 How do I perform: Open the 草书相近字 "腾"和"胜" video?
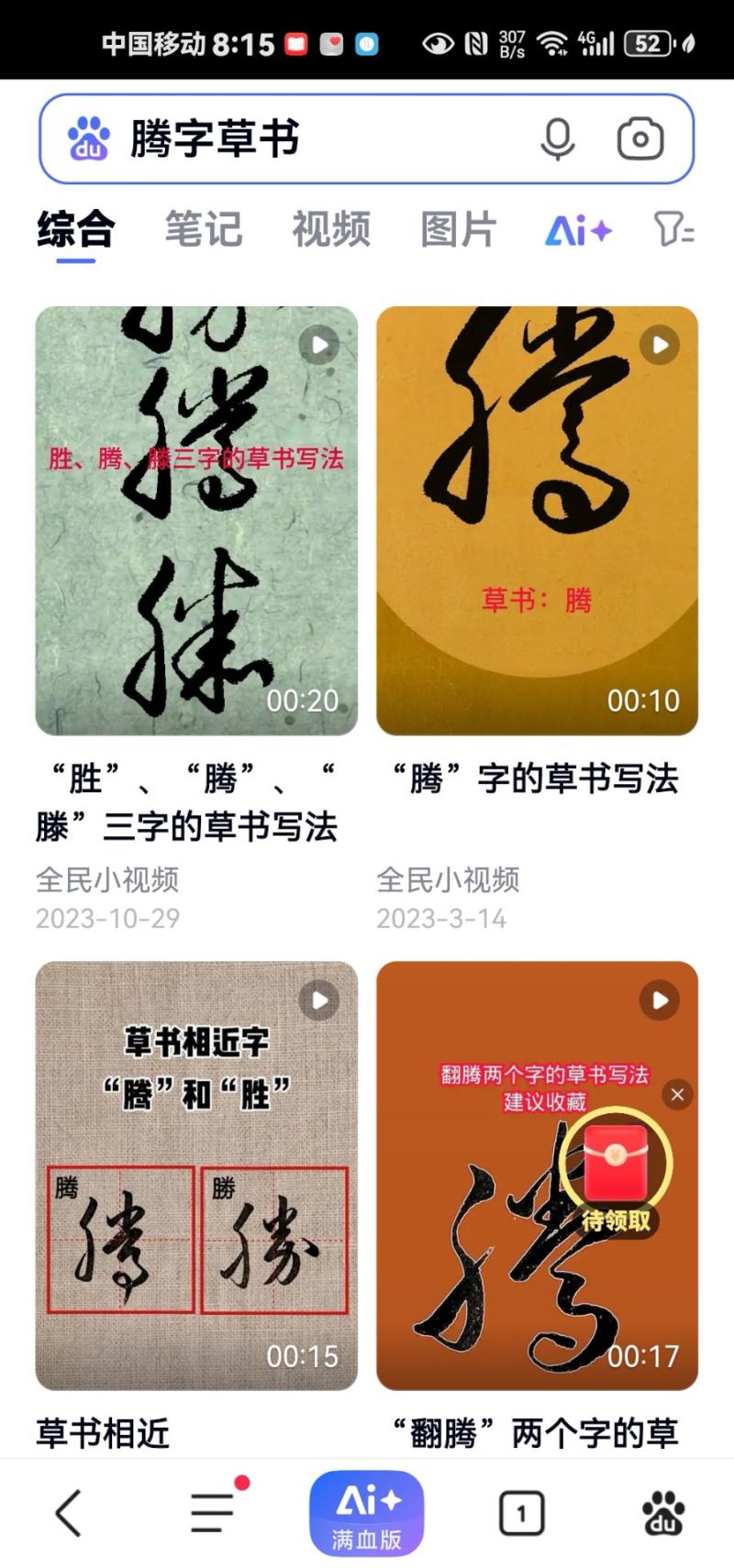tap(196, 1176)
